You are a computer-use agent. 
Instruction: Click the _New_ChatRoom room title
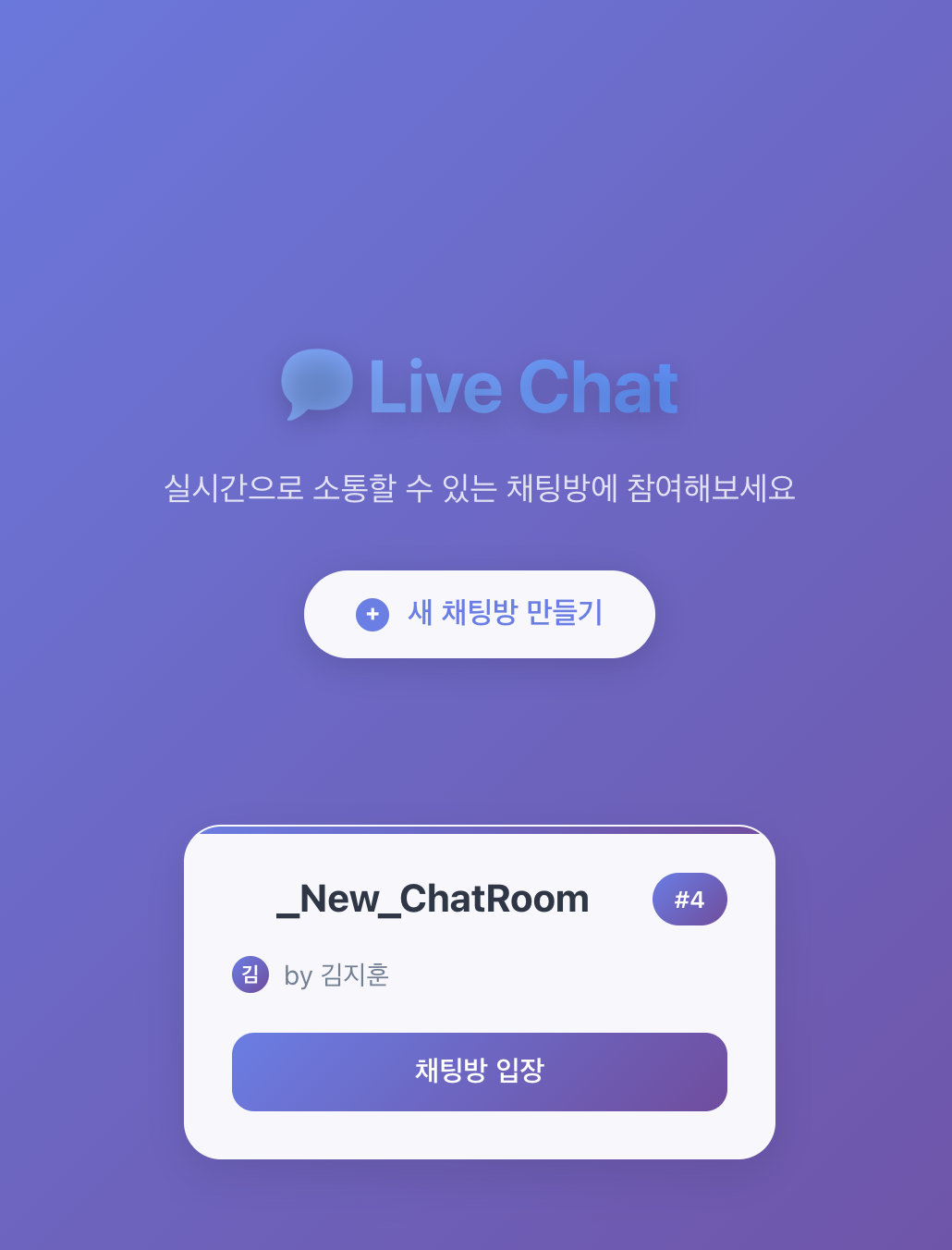[x=433, y=899]
